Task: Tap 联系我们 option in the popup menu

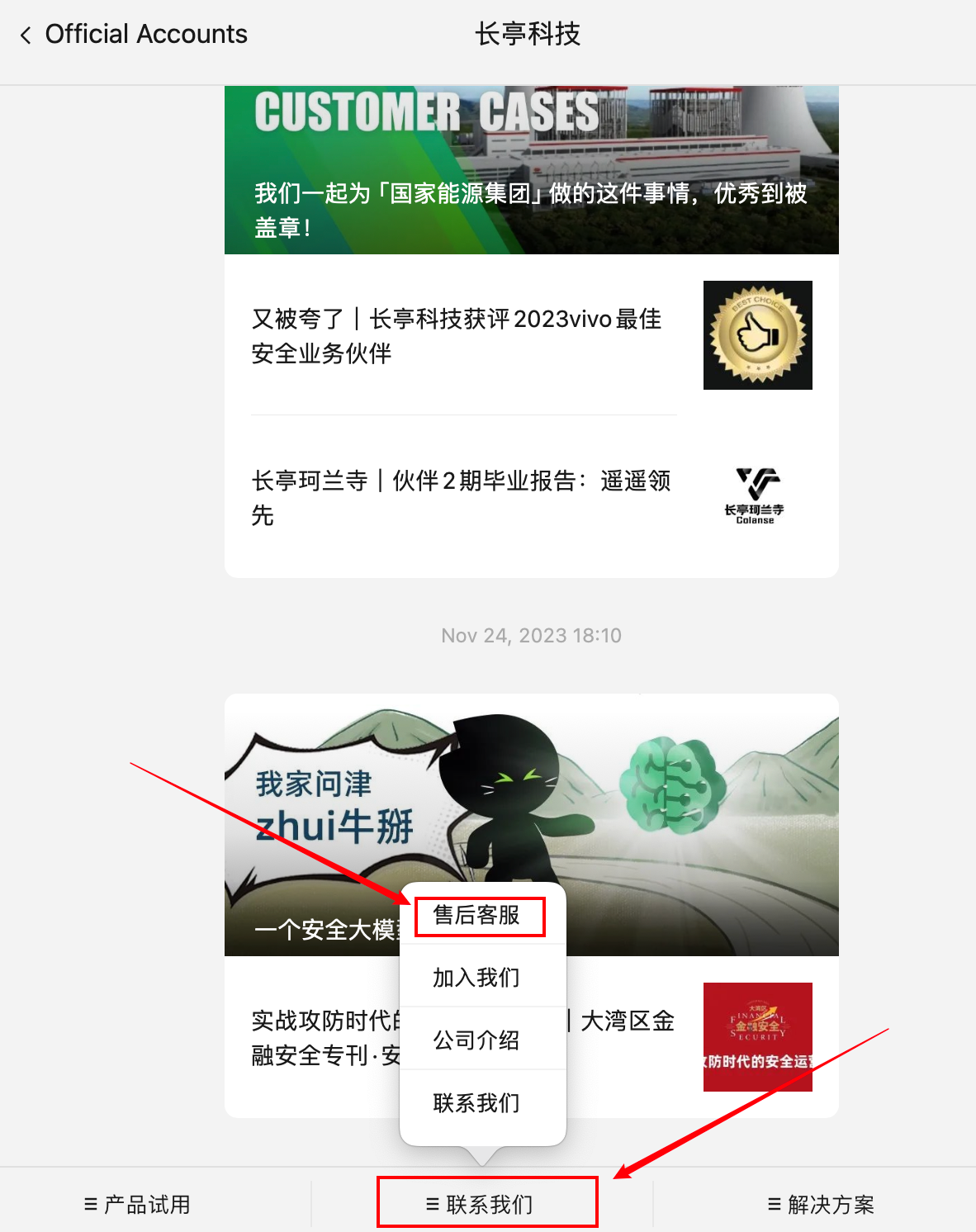Action: [x=477, y=1103]
